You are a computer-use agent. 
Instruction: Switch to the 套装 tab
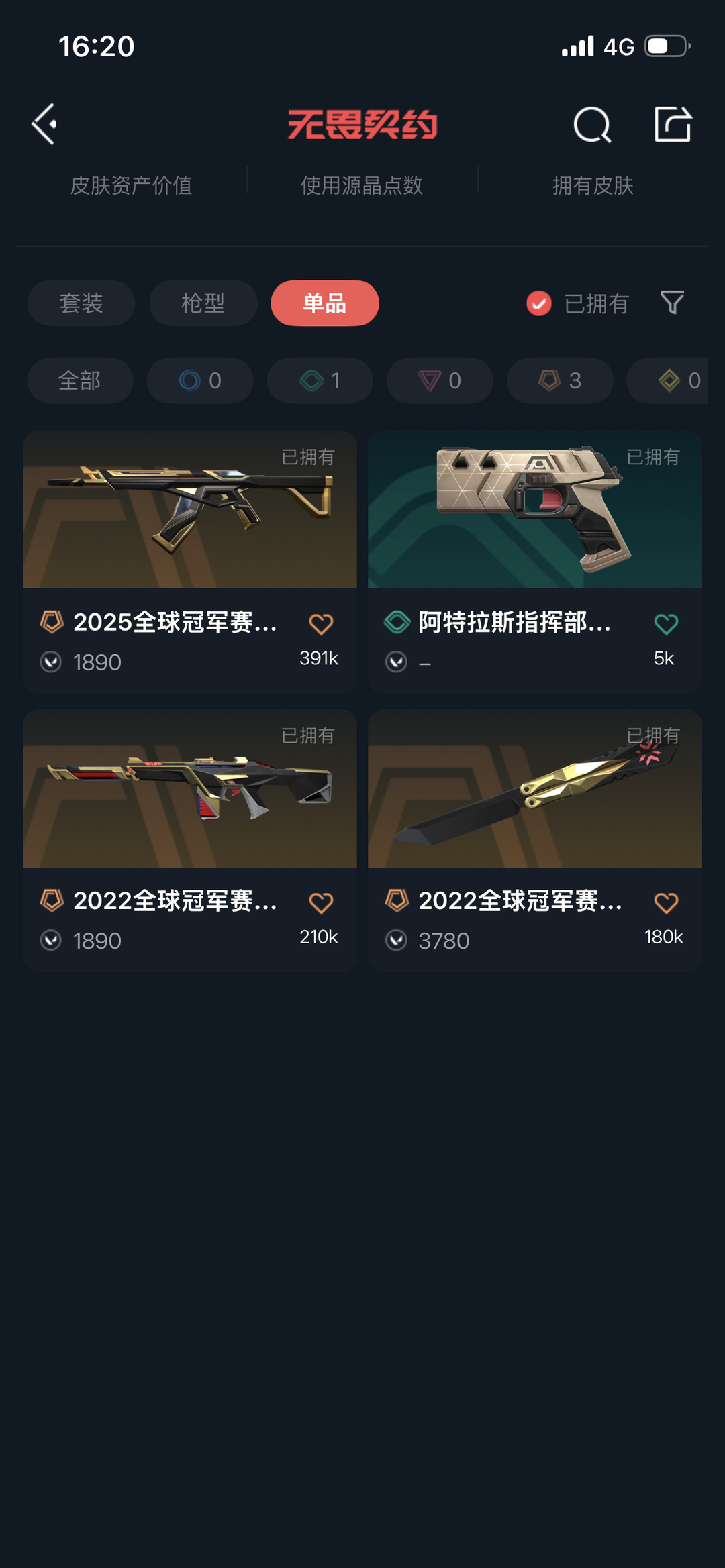[x=81, y=303]
